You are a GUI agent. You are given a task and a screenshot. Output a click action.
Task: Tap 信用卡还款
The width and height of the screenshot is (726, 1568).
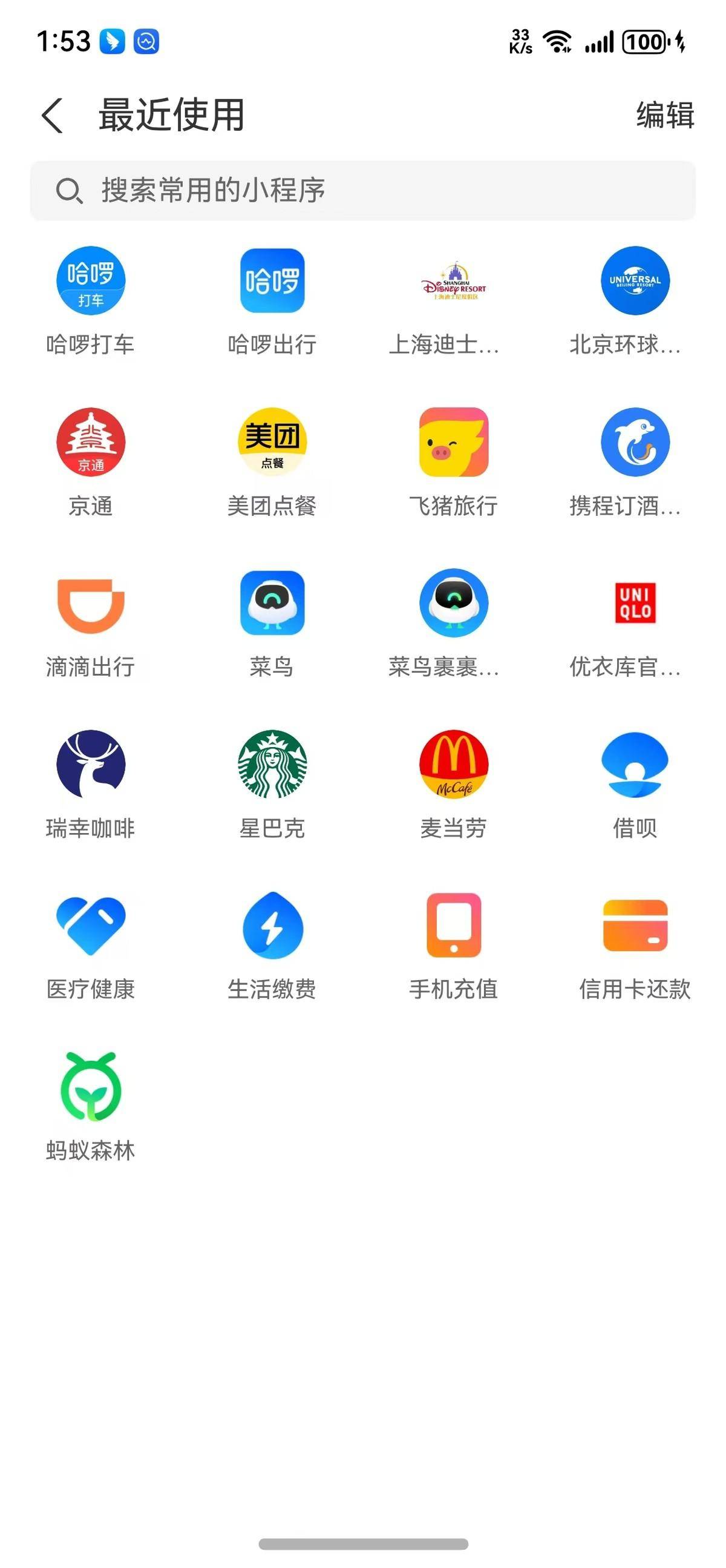pyautogui.click(x=635, y=926)
